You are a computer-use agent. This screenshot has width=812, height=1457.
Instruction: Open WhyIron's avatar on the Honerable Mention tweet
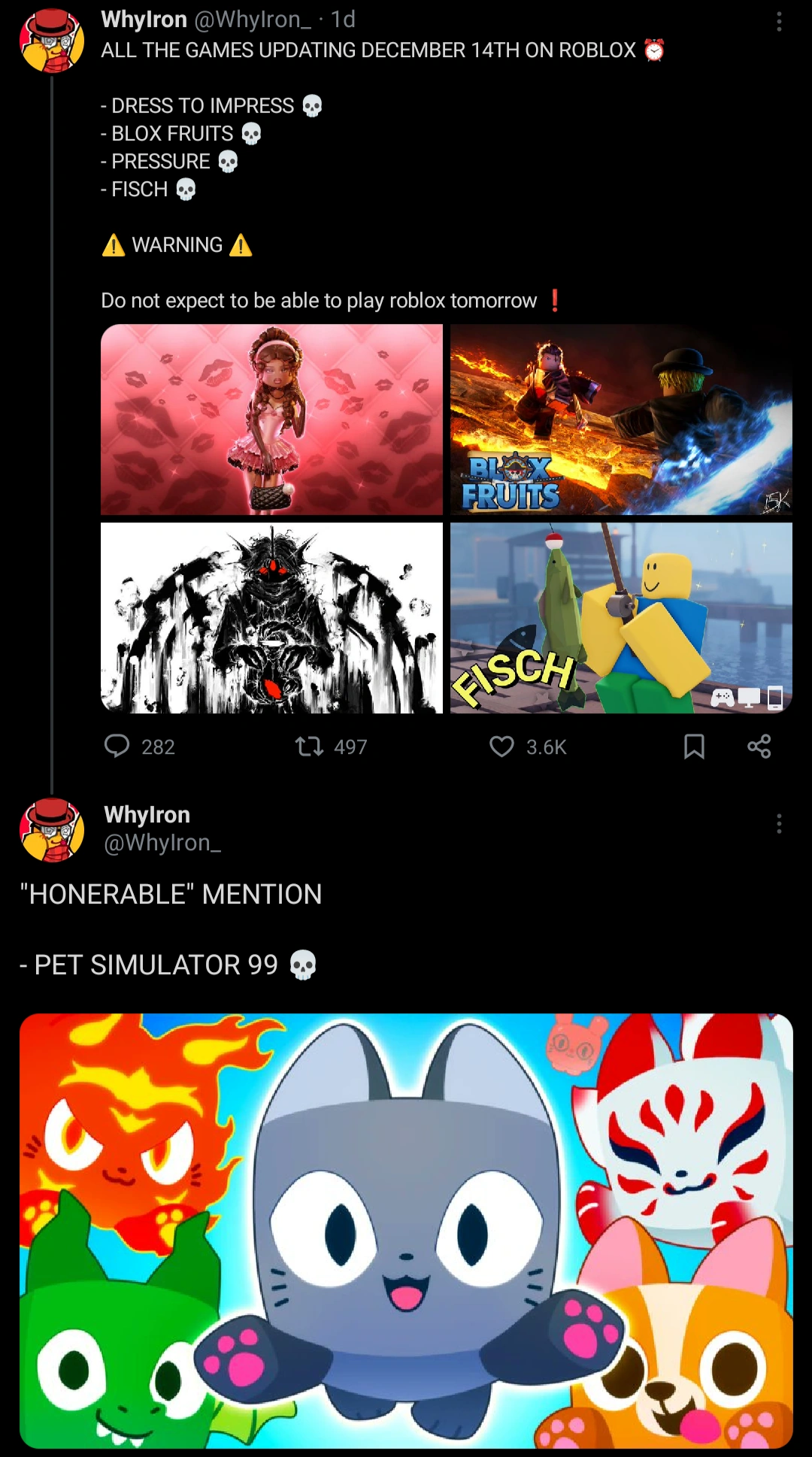tap(52, 829)
